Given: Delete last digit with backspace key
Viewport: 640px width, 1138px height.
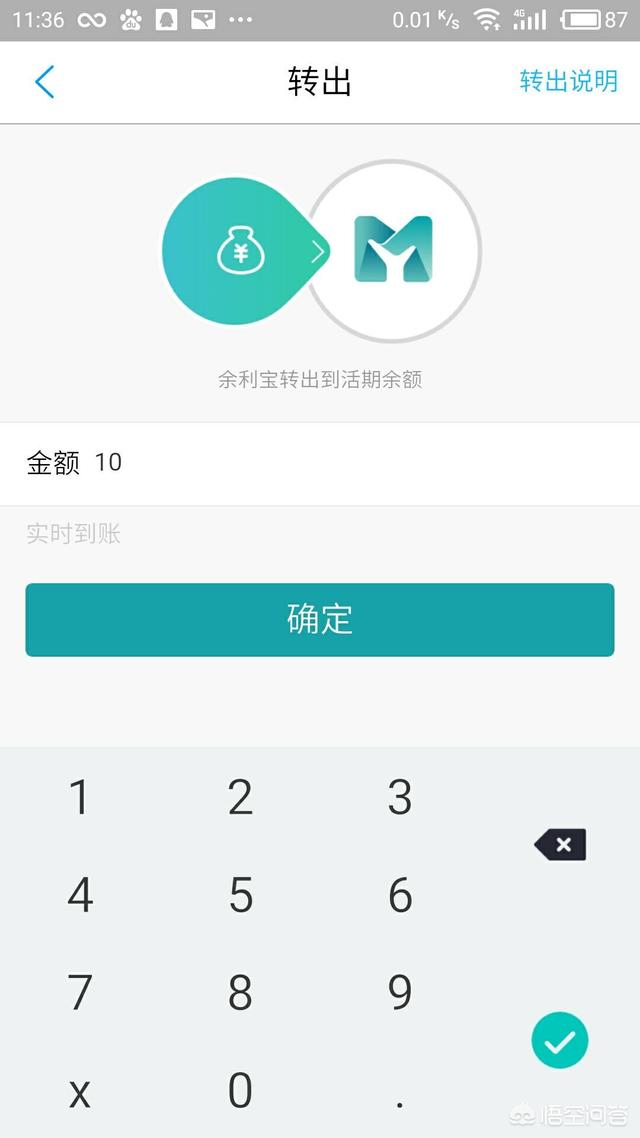Looking at the screenshot, I should tap(559, 845).
